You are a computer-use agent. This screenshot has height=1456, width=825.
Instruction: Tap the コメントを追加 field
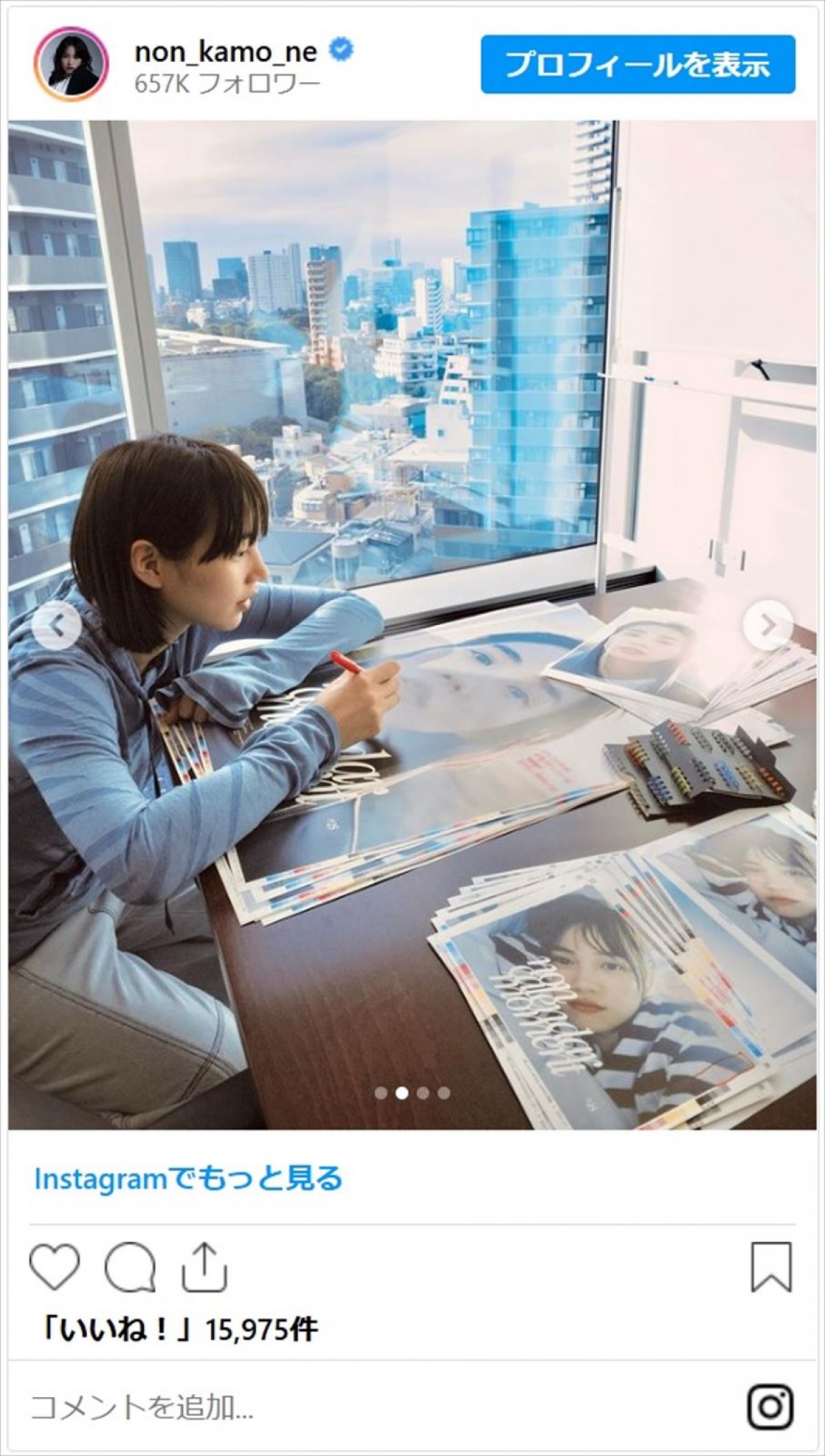[x=344, y=1407]
